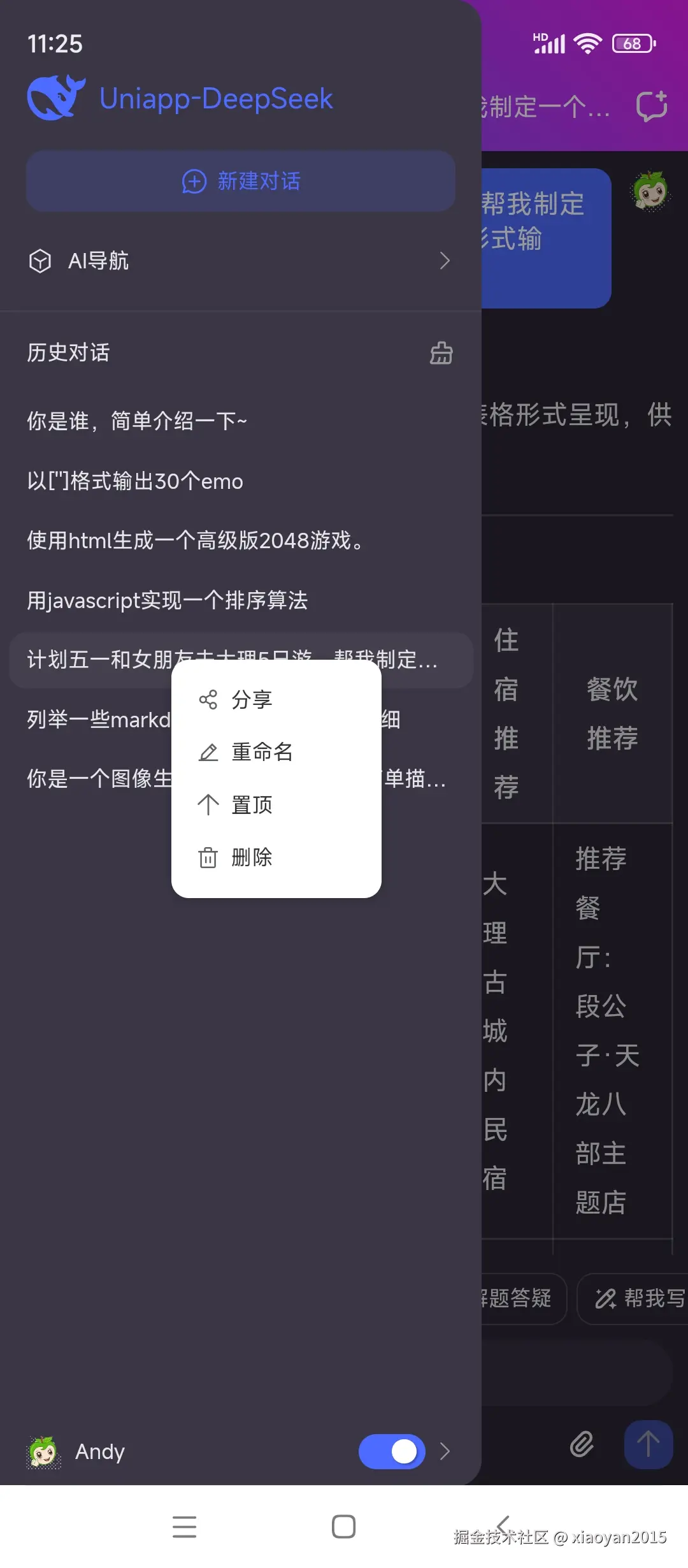This screenshot has height=1568, width=688.
Task: Tap the new chat icon in header
Action: tap(652, 106)
